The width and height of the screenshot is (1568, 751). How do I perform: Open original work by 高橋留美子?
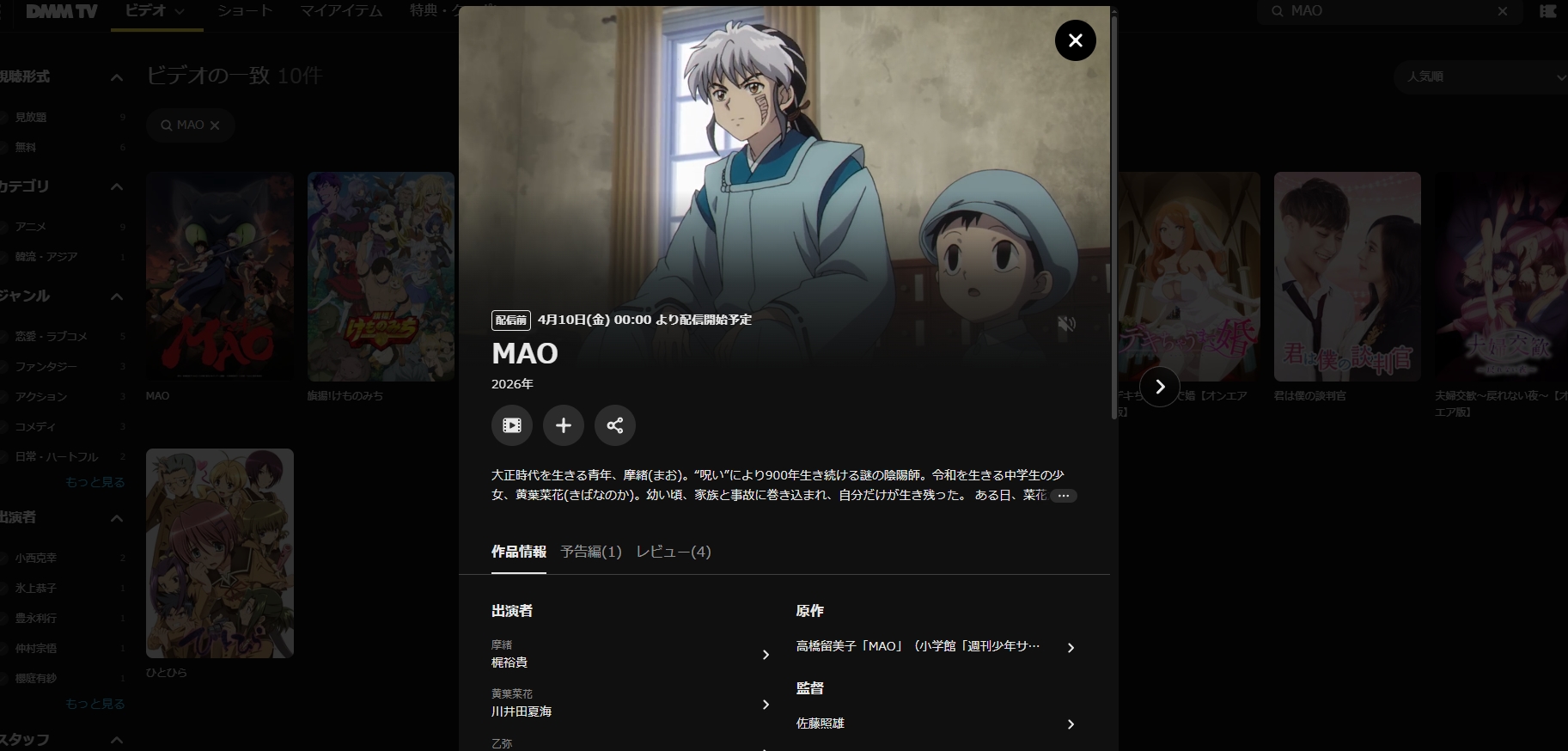936,647
